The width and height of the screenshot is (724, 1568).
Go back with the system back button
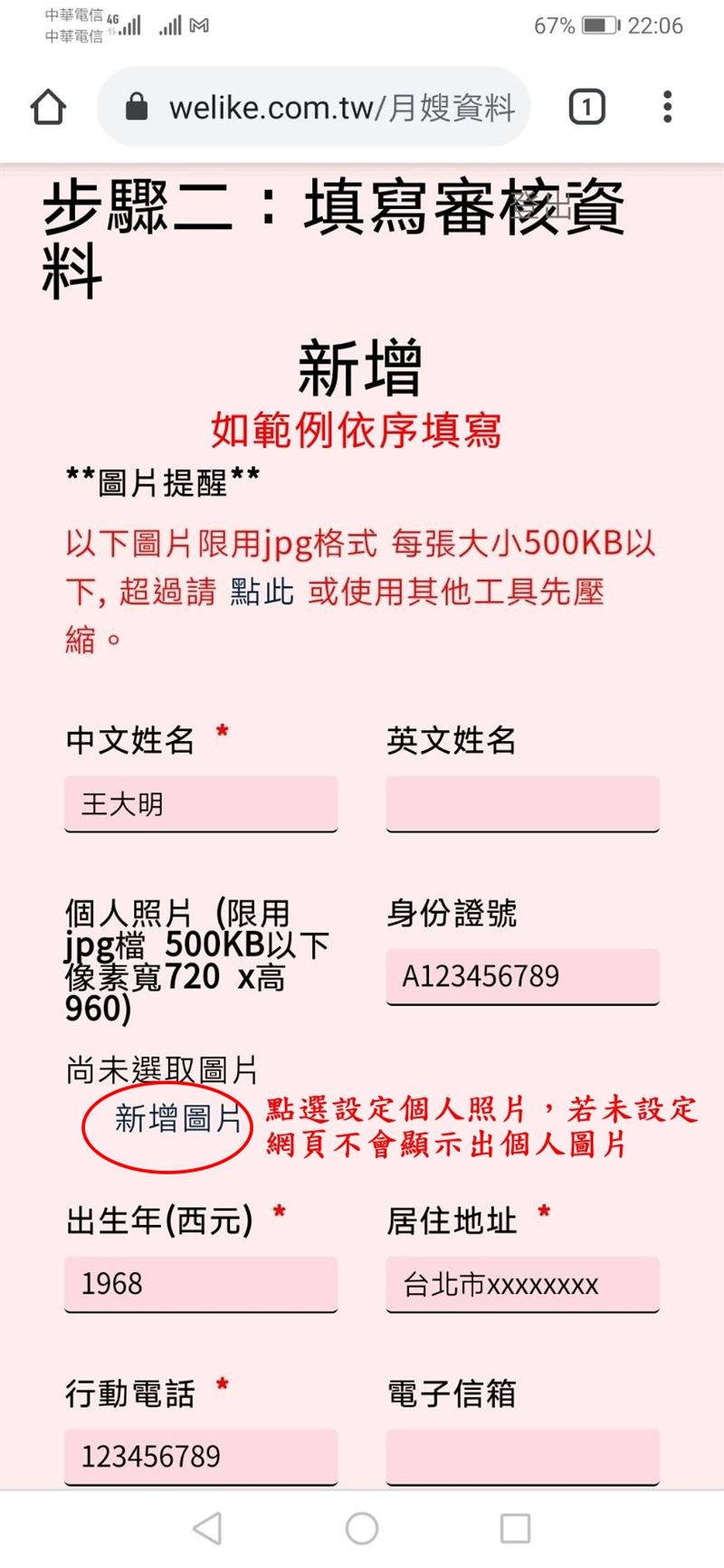[207, 1528]
